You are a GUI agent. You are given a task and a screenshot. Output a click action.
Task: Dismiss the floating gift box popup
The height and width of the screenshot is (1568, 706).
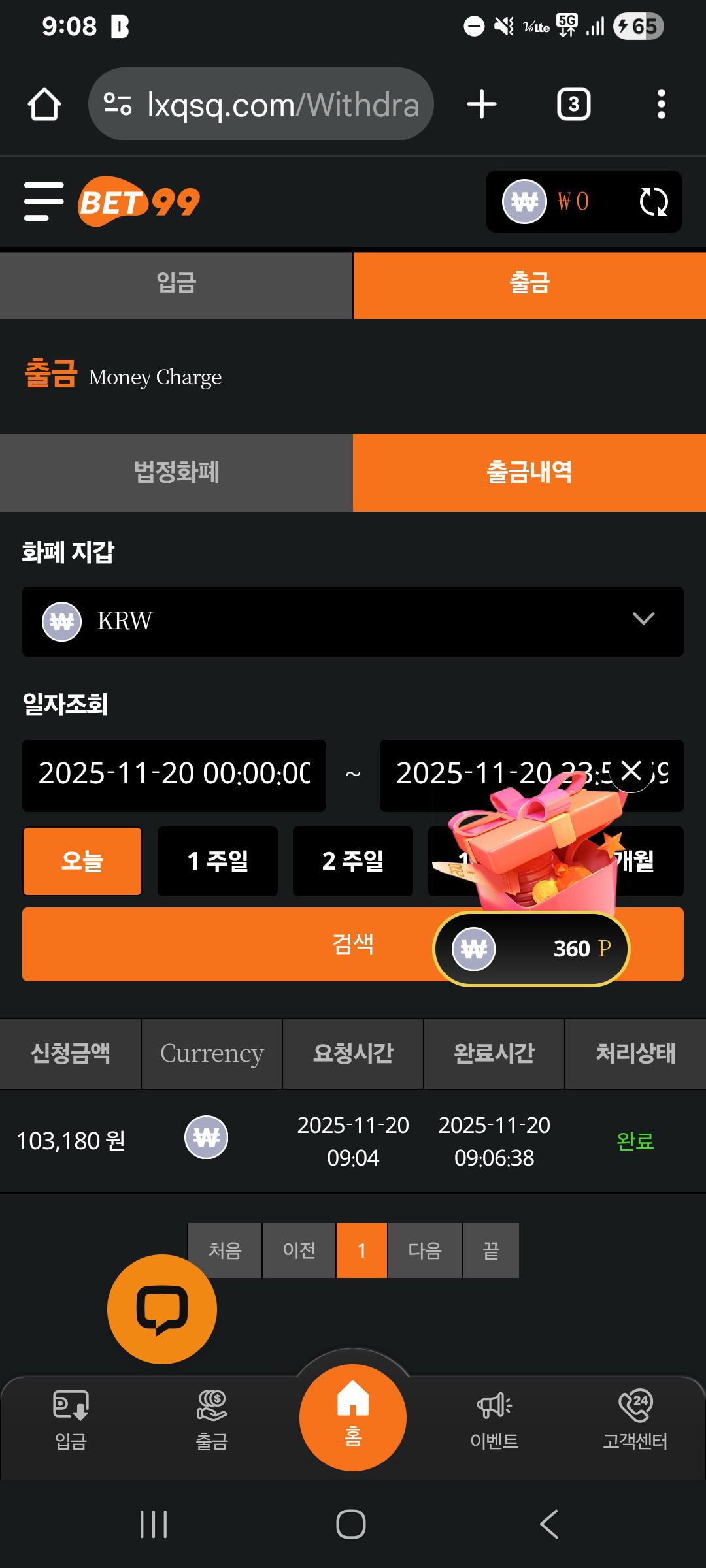[631, 772]
